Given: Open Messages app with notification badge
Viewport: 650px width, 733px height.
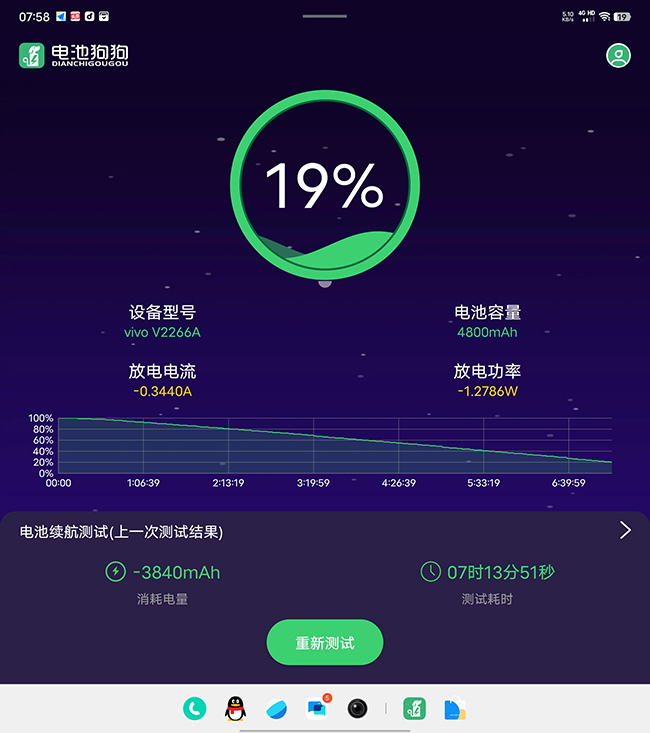Looking at the screenshot, I should coord(317,709).
